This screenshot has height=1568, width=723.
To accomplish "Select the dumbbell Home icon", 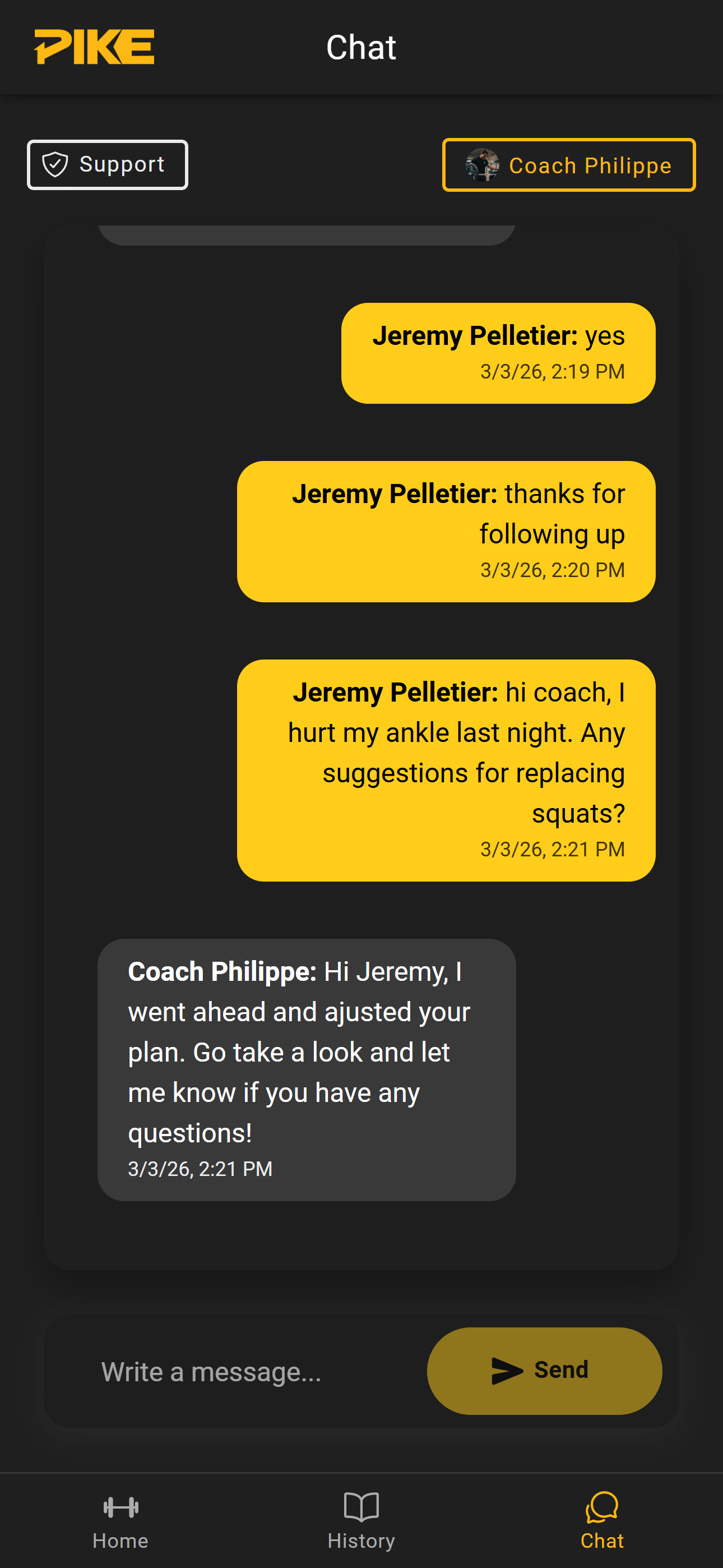I will [120, 1509].
